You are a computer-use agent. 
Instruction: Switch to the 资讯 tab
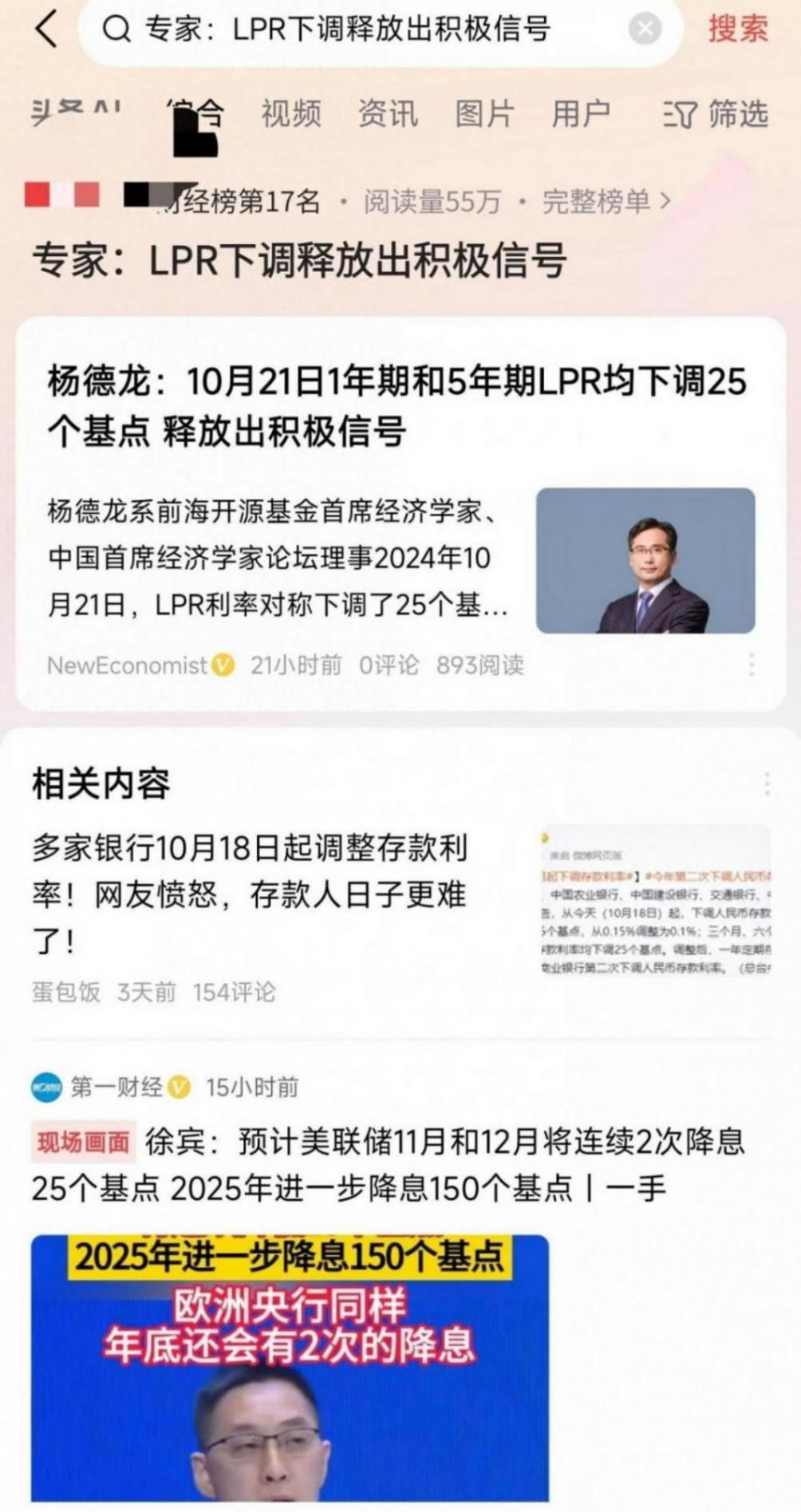click(388, 114)
